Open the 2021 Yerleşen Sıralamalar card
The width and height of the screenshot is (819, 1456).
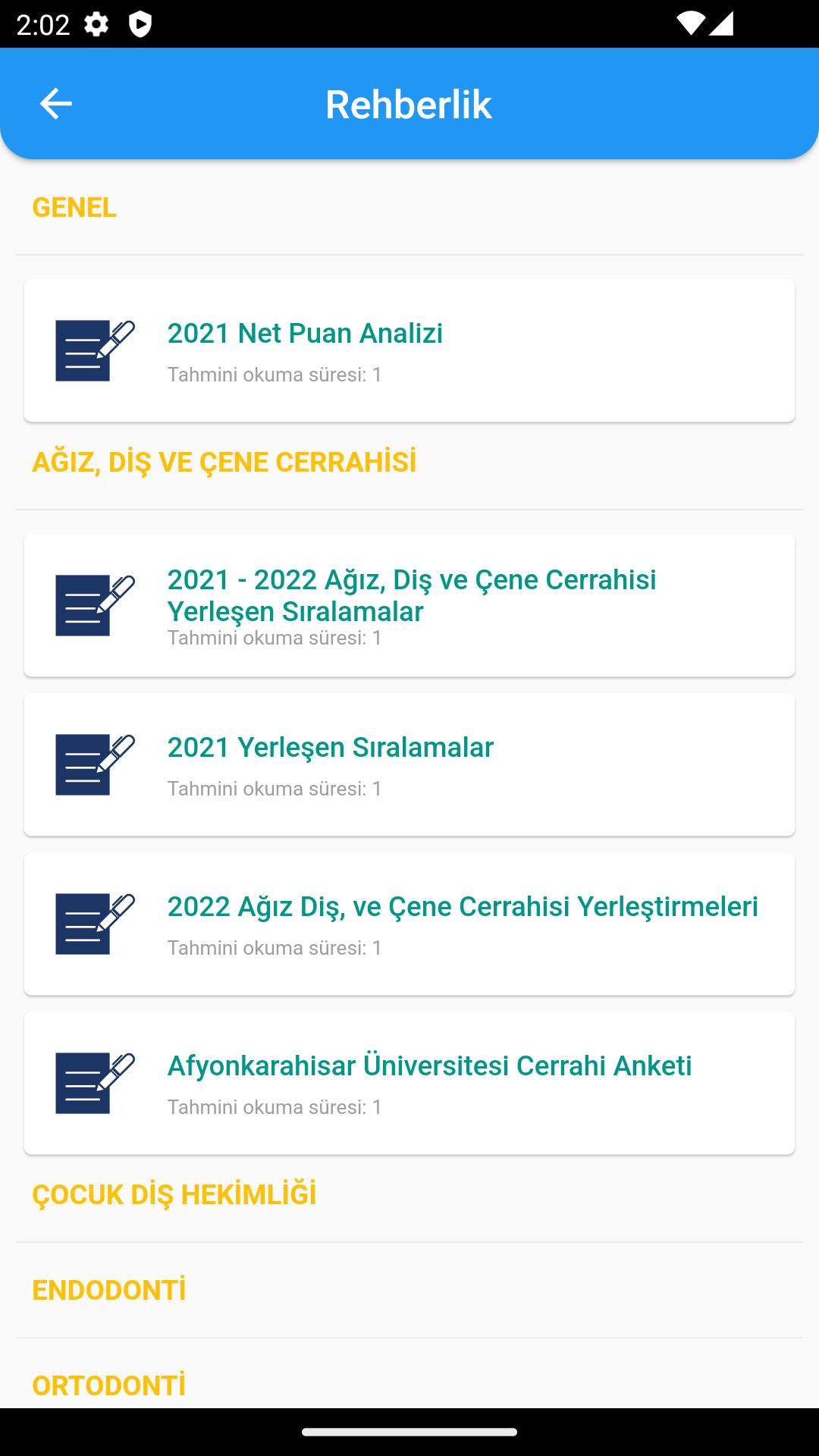pos(409,764)
